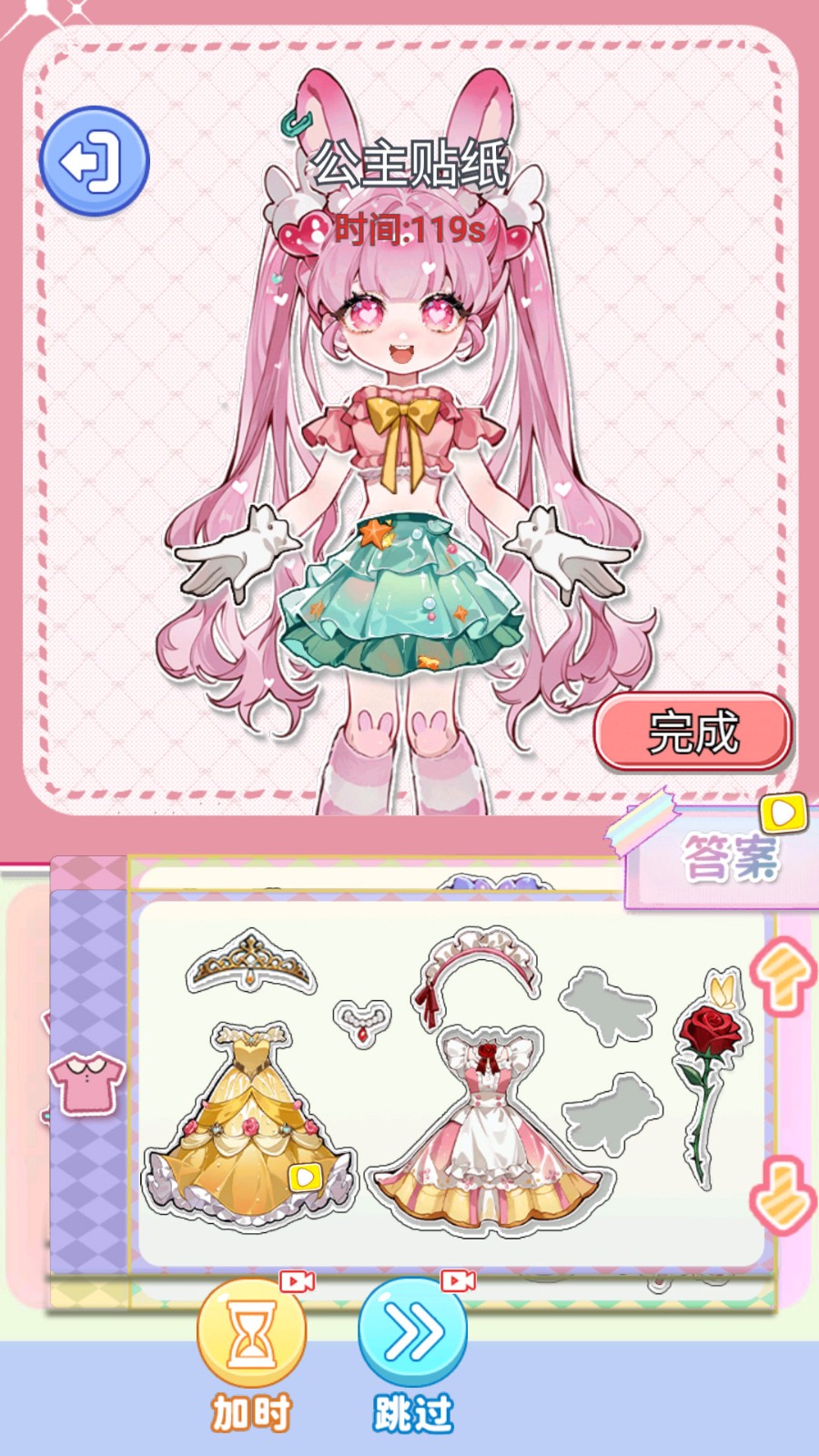Viewport: 819px width, 1456px height.
Task: Pick the red rose sticker
Action: (712, 1065)
